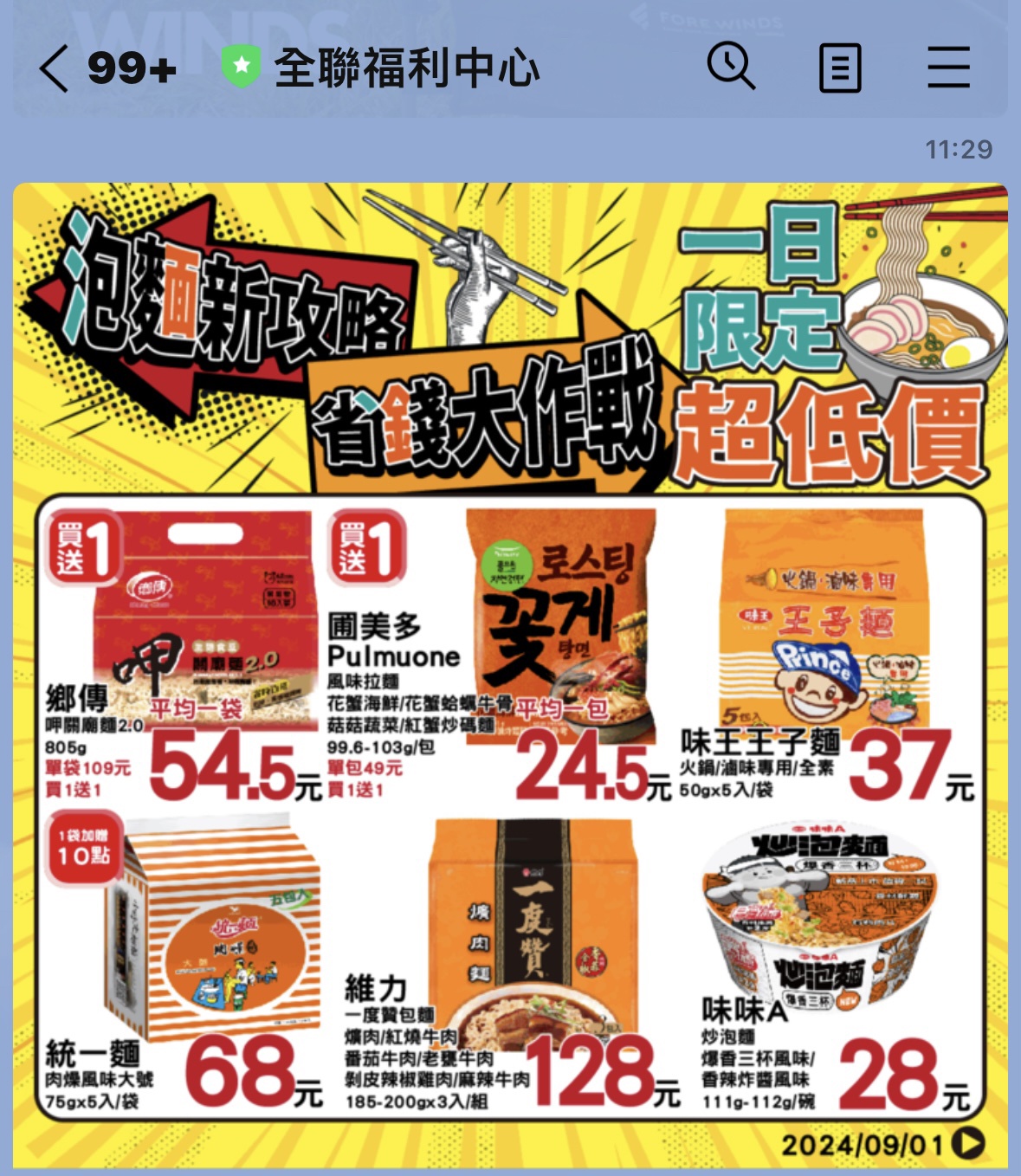This screenshot has width=1021, height=1176.
Task: Search within this chat
Action: pyautogui.click(x=731, y=67)
